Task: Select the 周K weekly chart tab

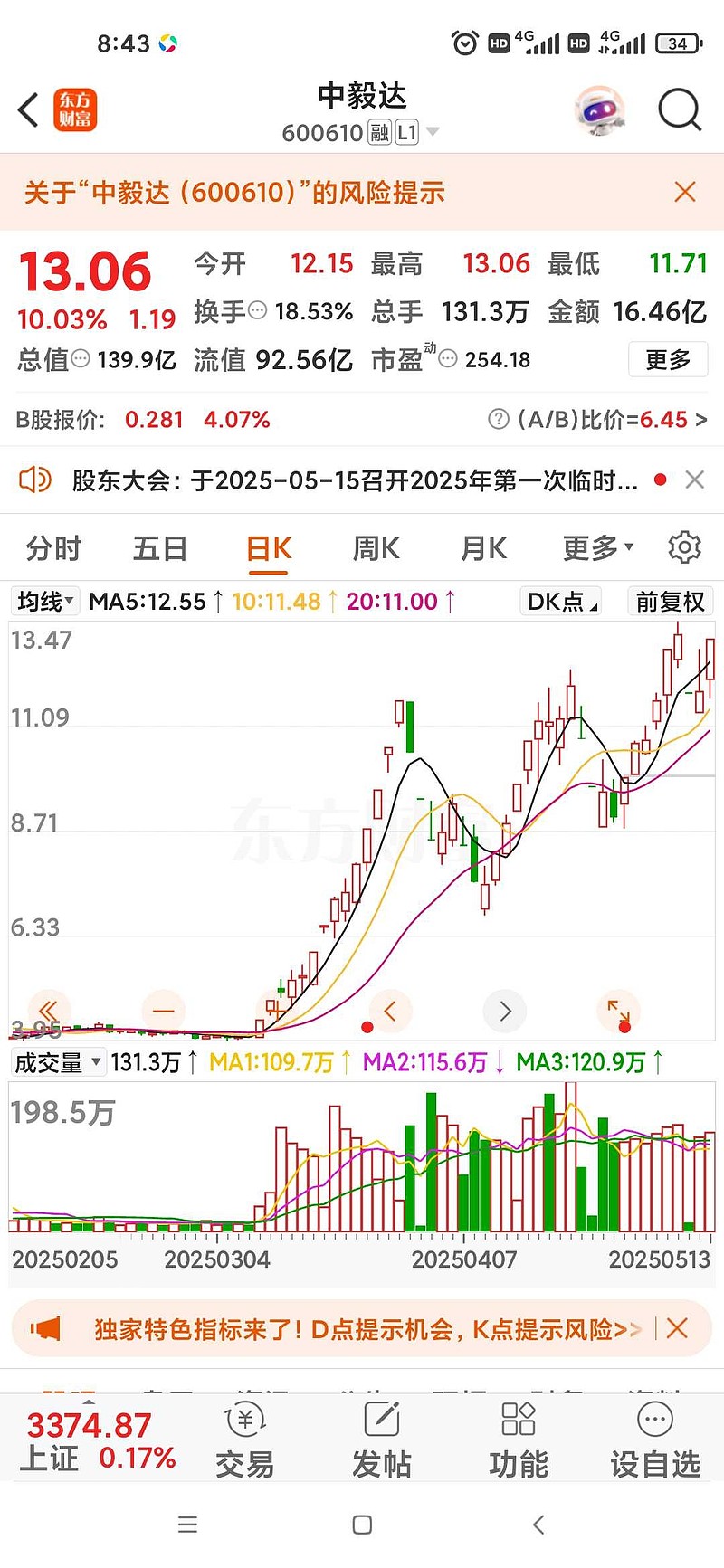Action: [375, 547]
